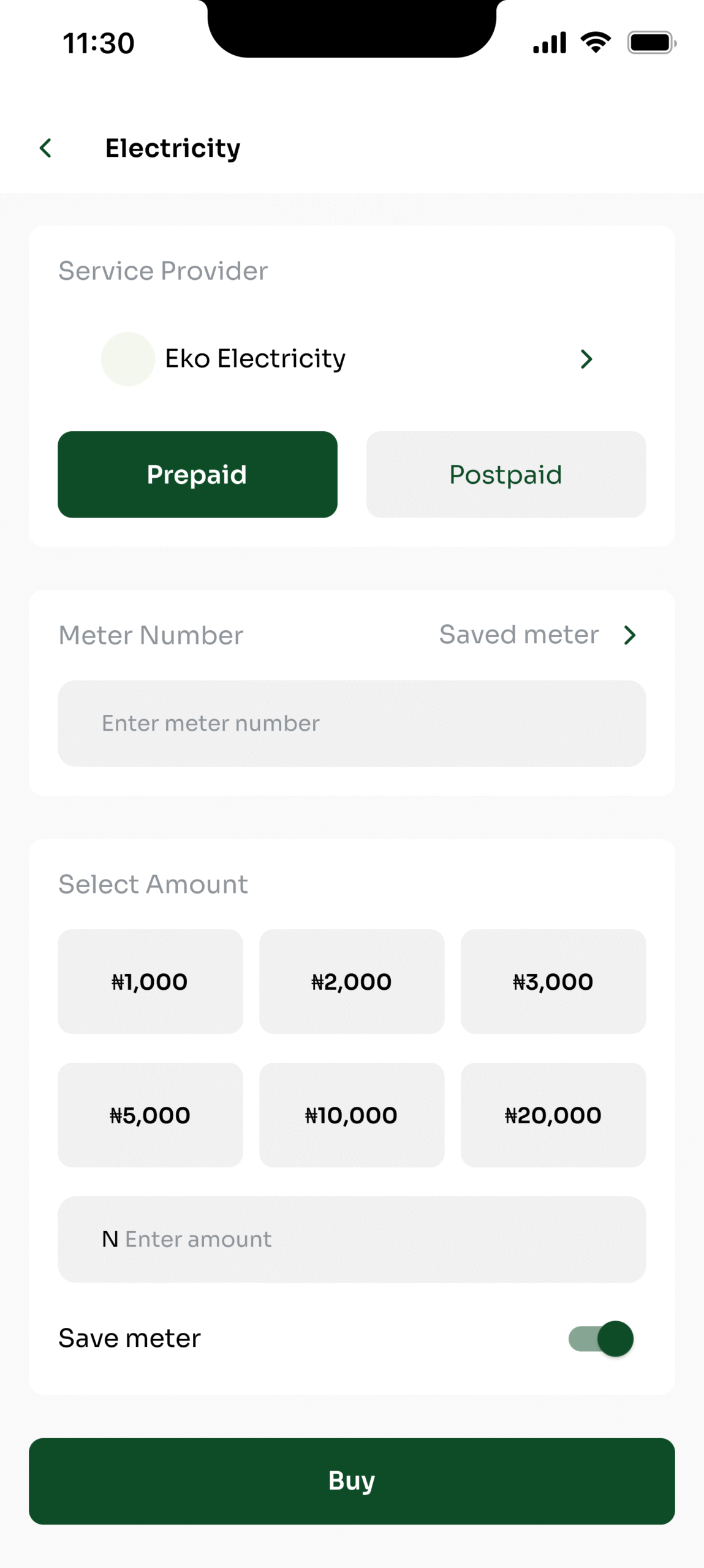The height and width of the screenshot is (1568, 704).
Task: Toggle the Save meter switch off
Action: pos(601,1338)
